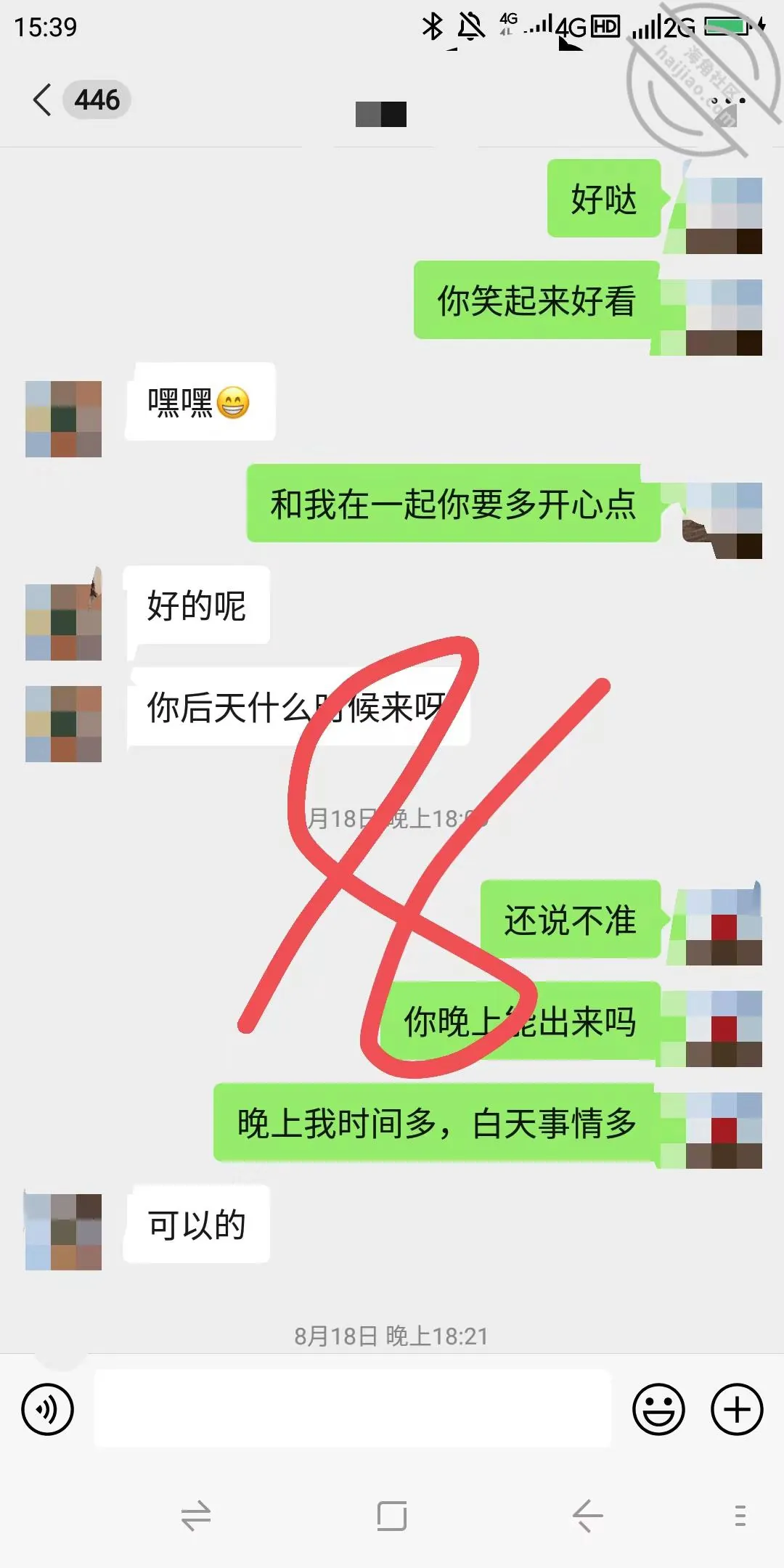Tap contact avatar next to 可以的
Viewport: 784px width, 1568px height.
tap(63, 1232)
